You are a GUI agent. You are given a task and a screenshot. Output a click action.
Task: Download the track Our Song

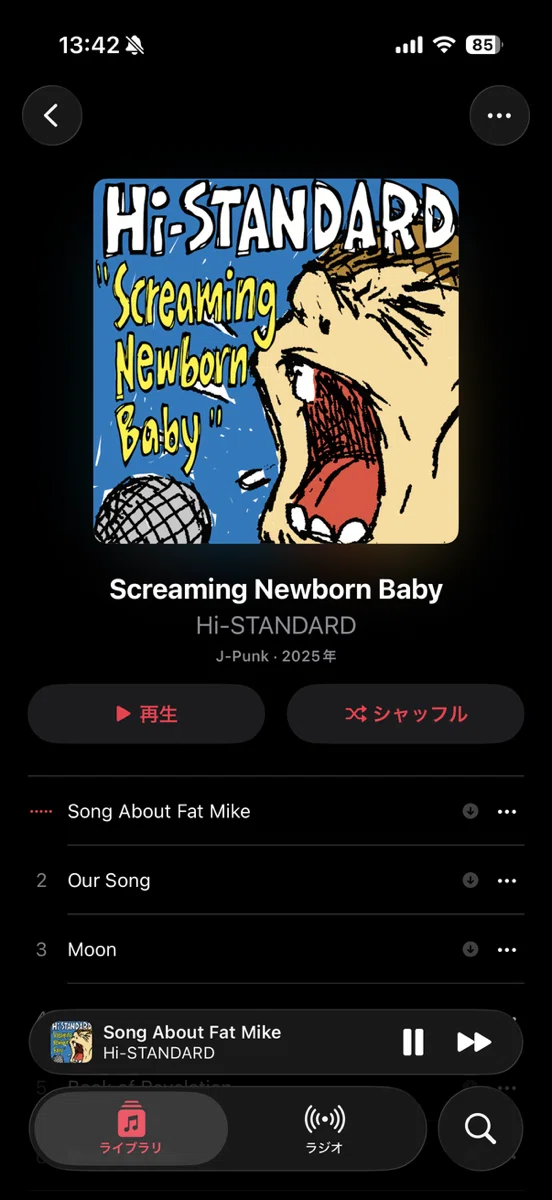[x=470, y=880]
